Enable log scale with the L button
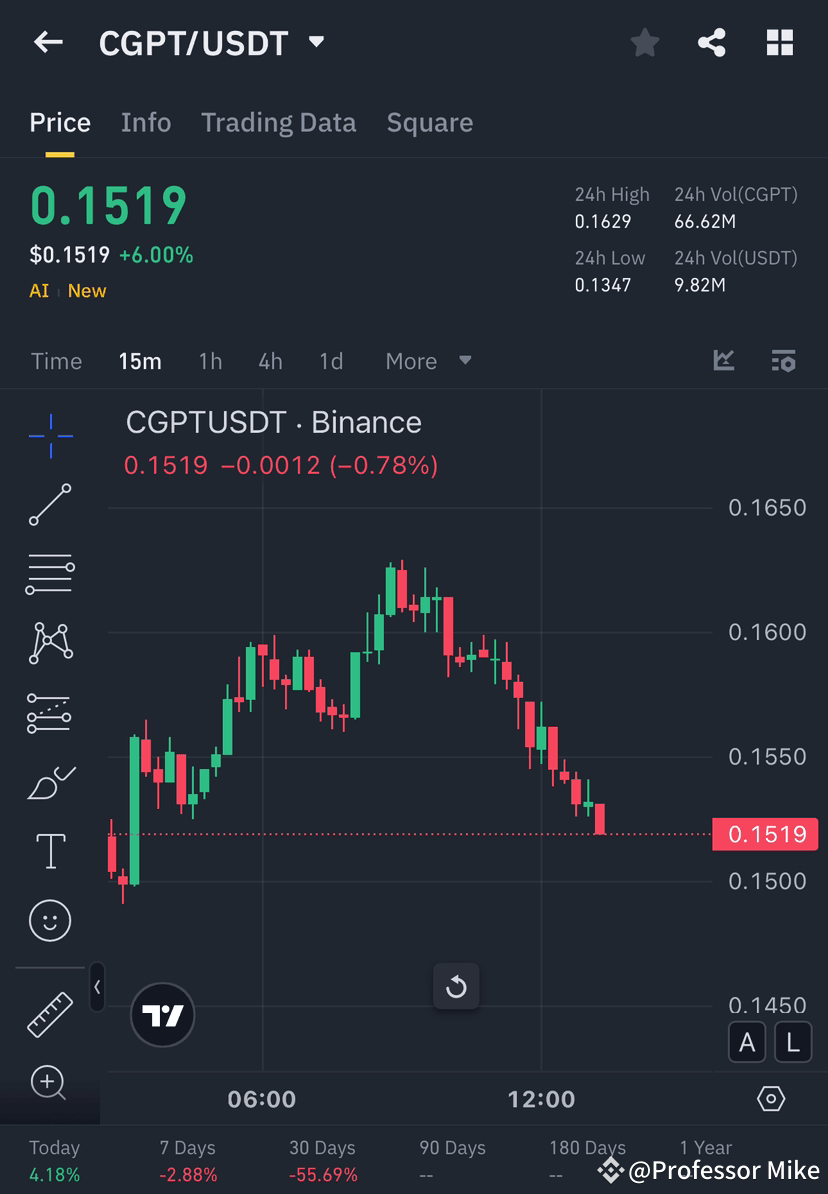The image size is (828, 1194). 792,1042
